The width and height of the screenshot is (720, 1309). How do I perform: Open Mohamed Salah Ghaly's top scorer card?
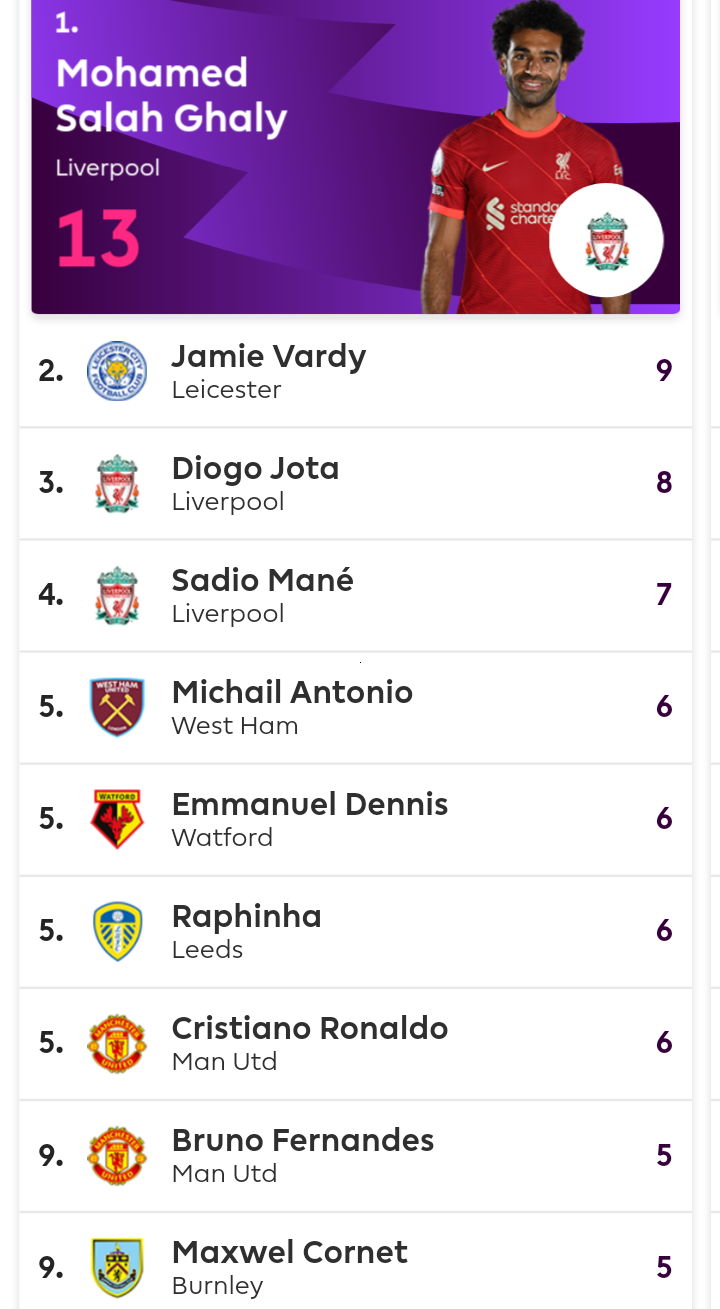[355, 156]
